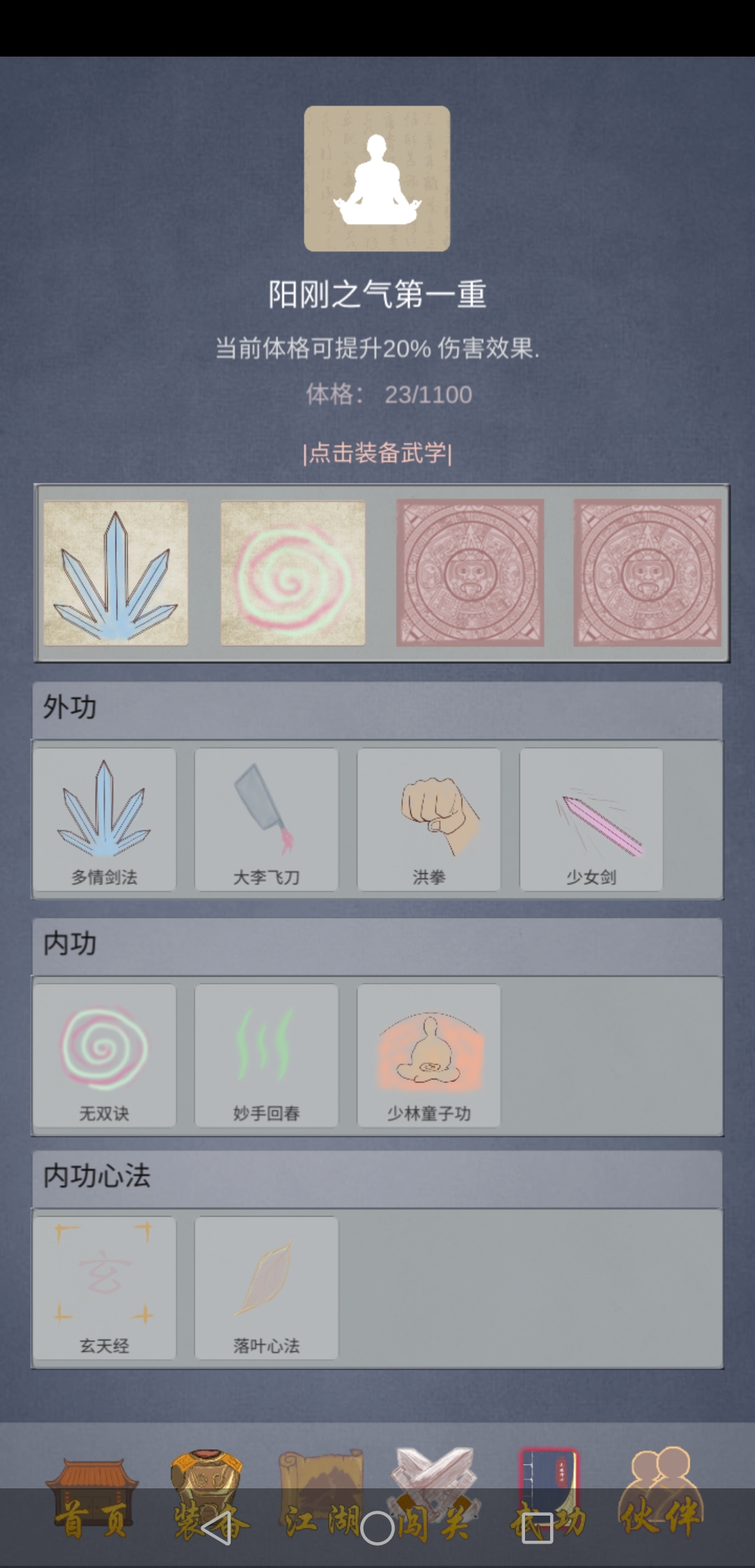The width and height of the screenshot is (755, 1568).
Task: Choose the 妙手回春 skill
Action: [266, 1055]
